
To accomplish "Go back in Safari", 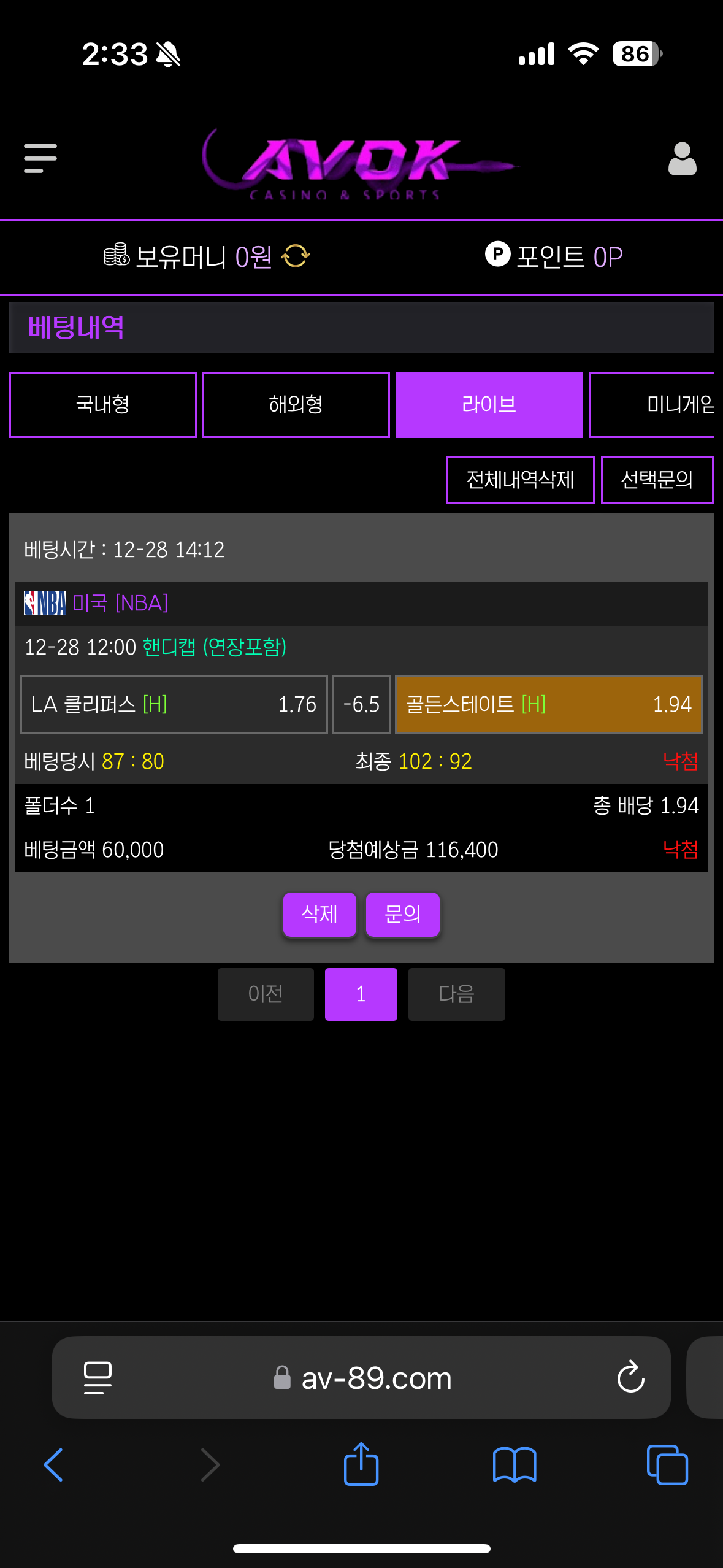I will 54,1465.
